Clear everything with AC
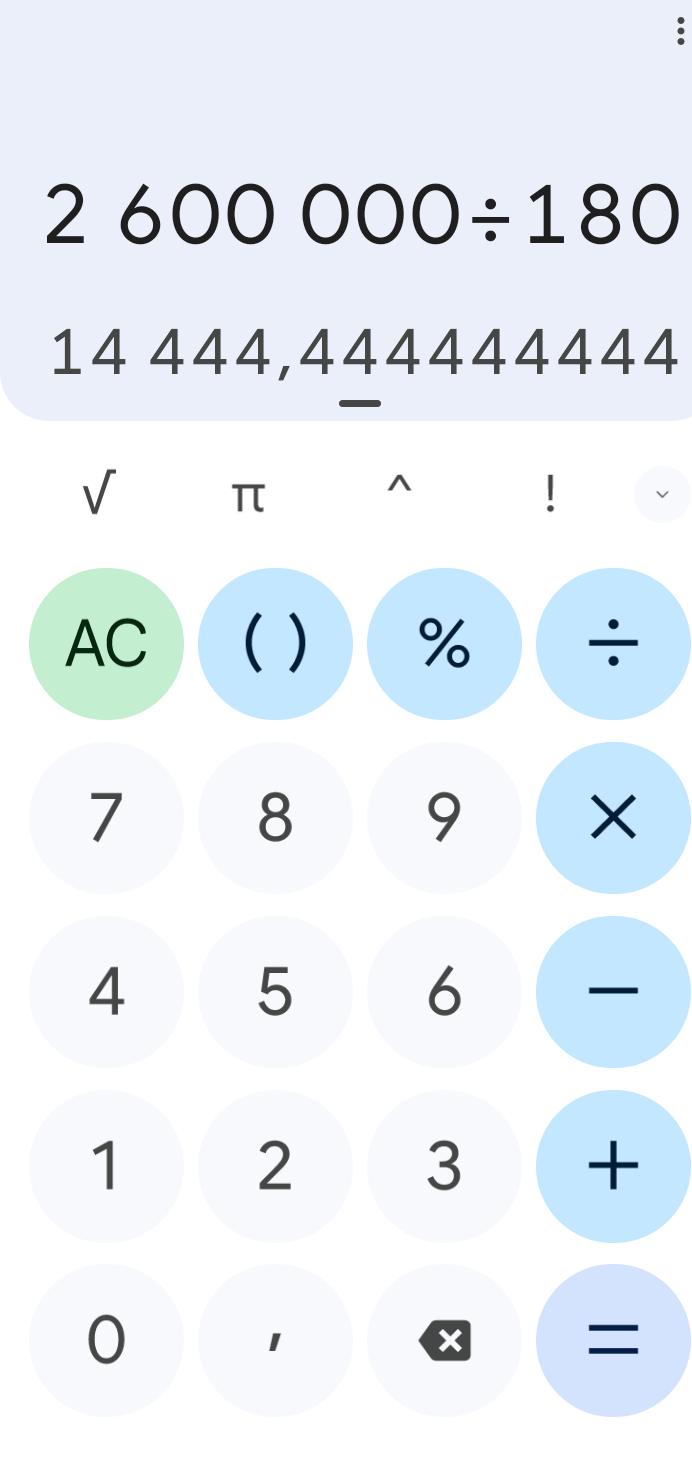 pyautogui.click(x=106, y=644)
